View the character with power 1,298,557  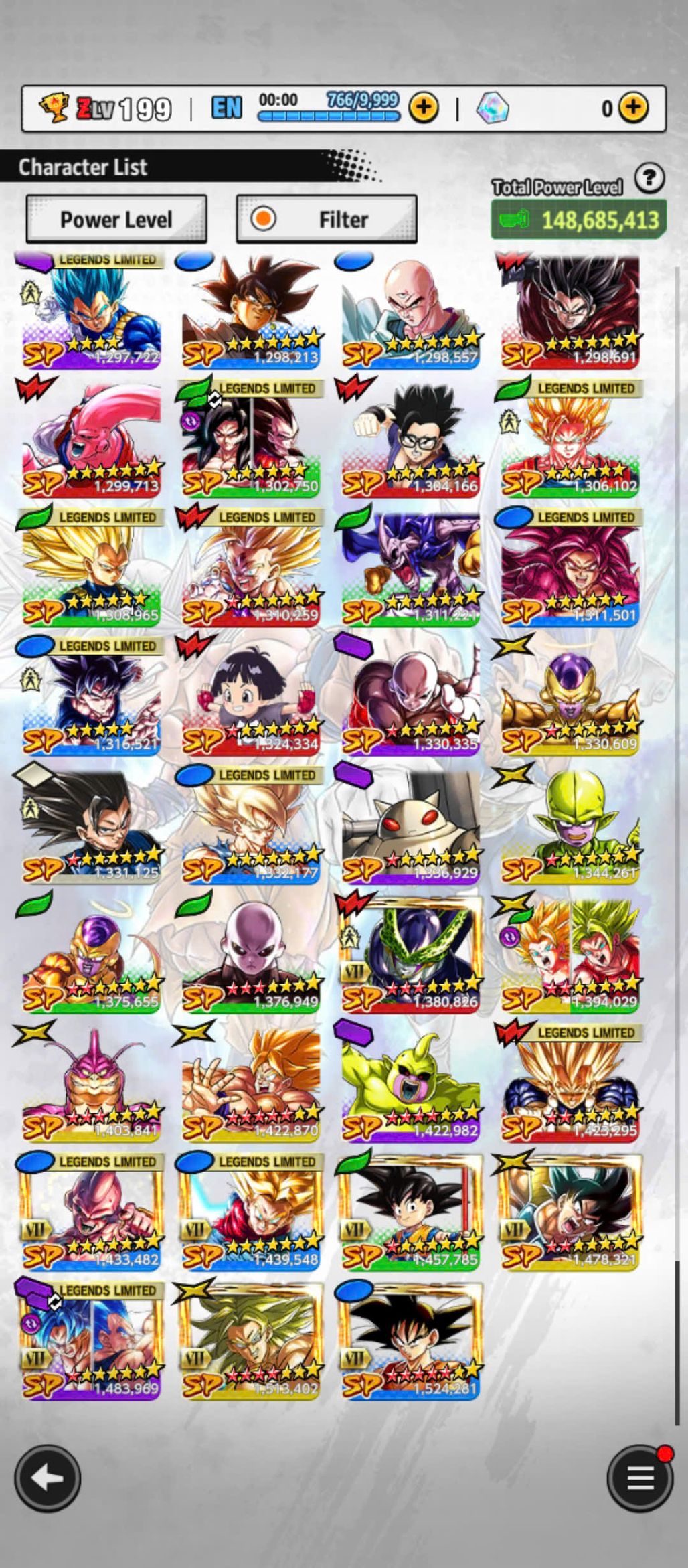tap(410, 311)
